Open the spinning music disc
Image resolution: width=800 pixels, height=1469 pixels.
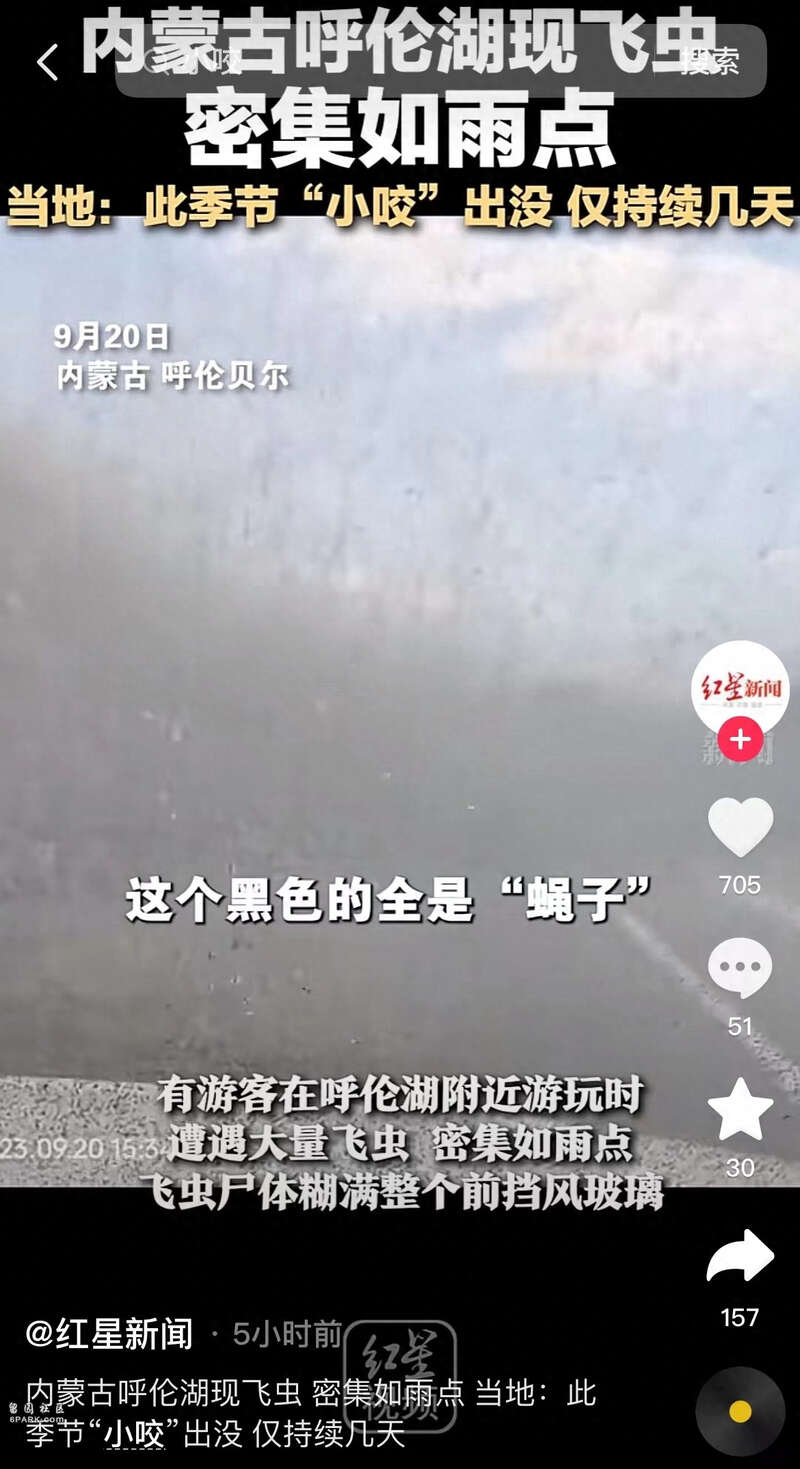coord(740,1411)
